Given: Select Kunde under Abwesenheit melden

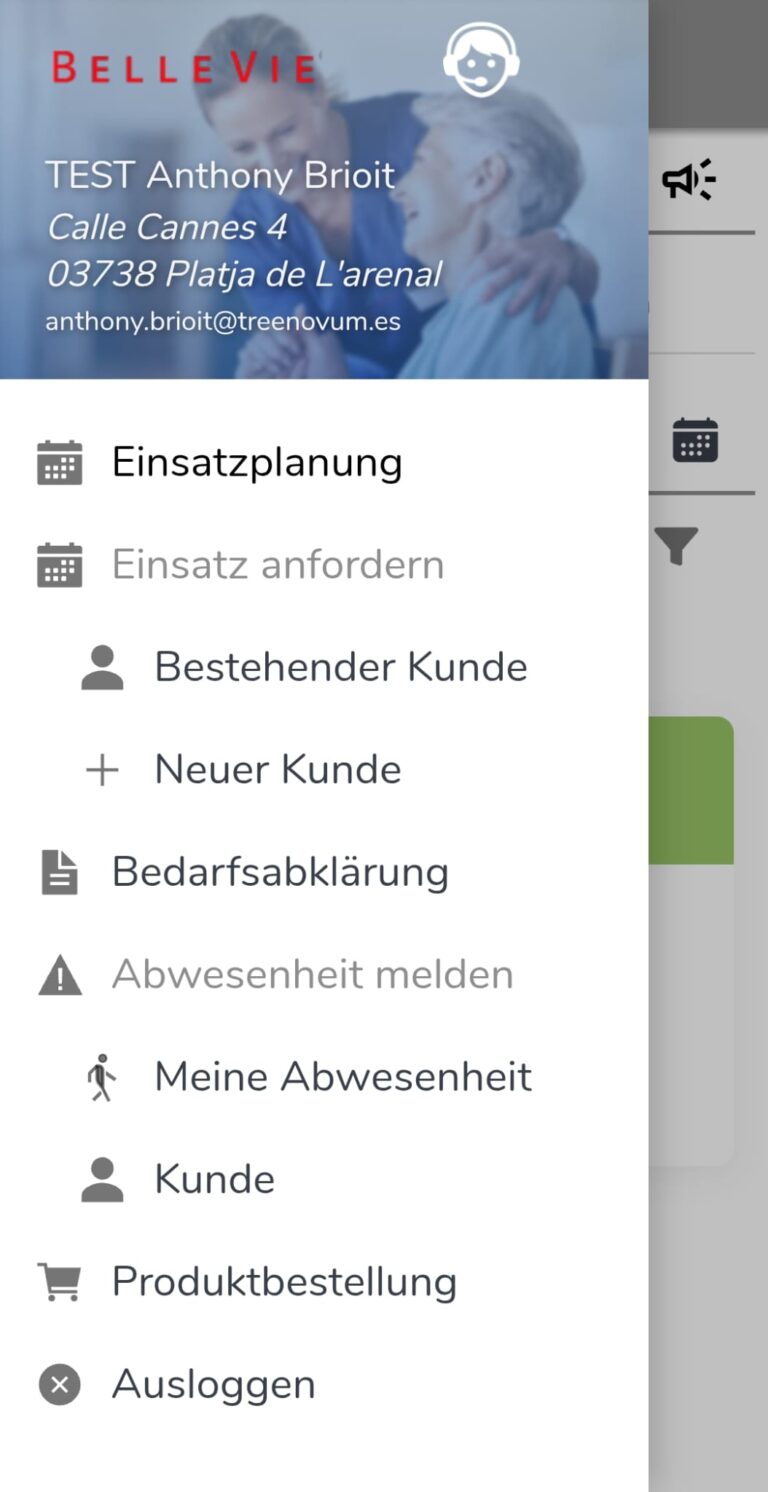Looking at the screenshot, I should (214, 1179).
